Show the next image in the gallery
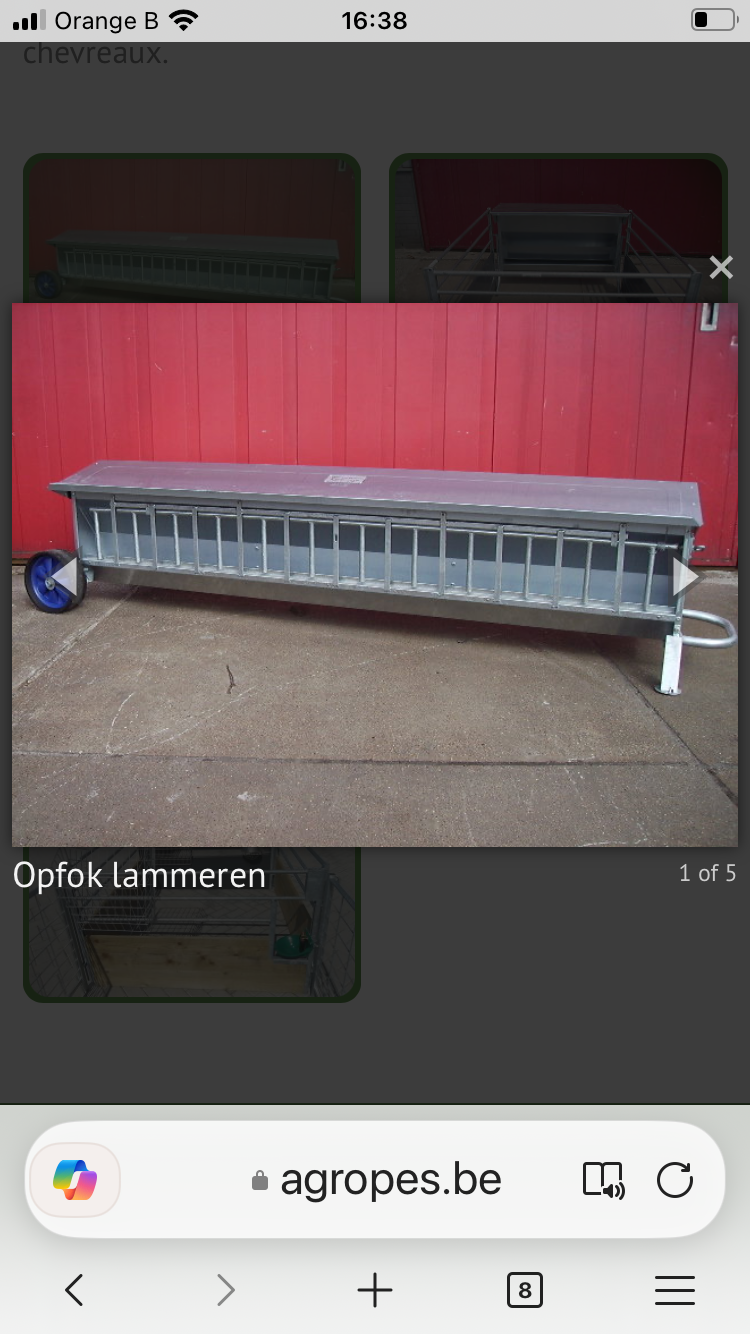 685,577
